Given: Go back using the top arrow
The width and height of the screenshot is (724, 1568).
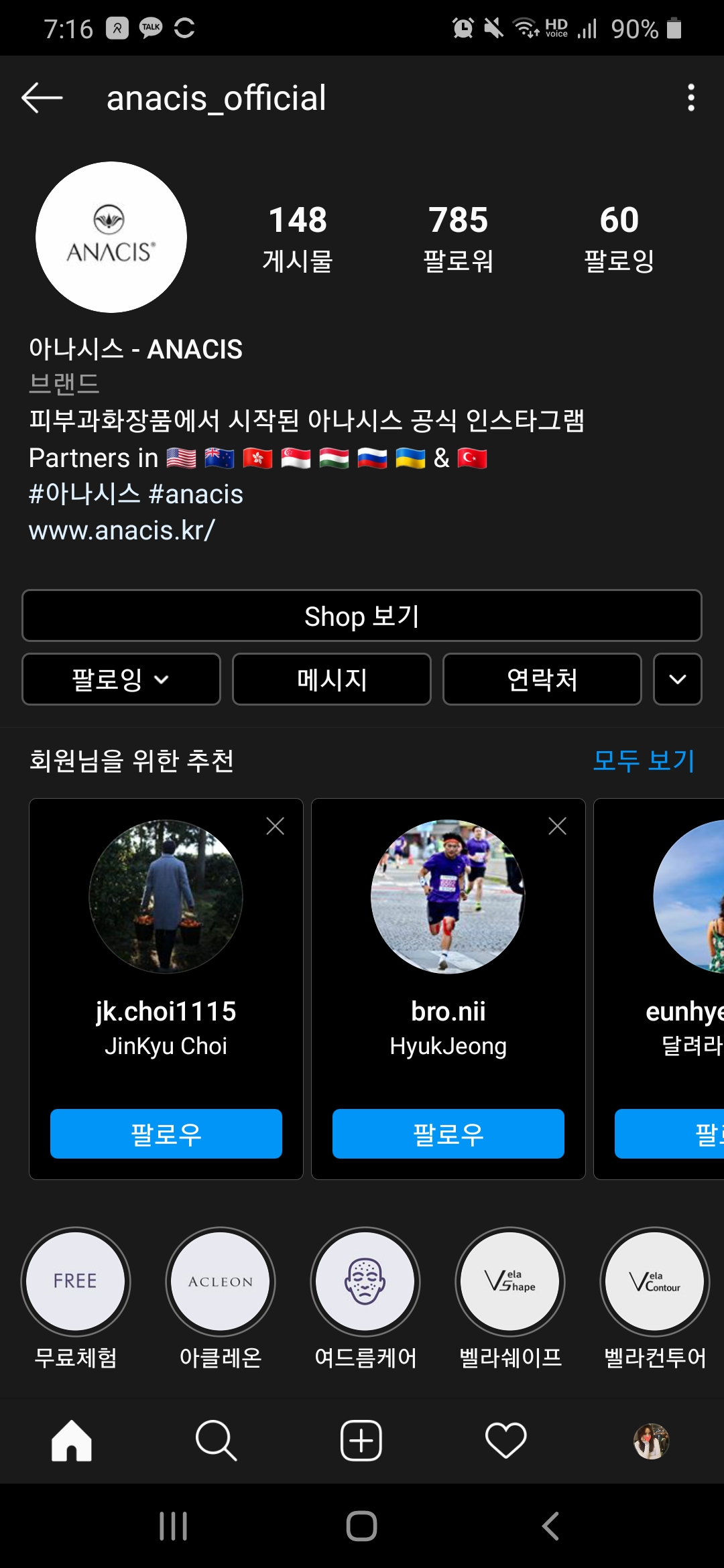Looking at the screenshot, I should 42,98.
